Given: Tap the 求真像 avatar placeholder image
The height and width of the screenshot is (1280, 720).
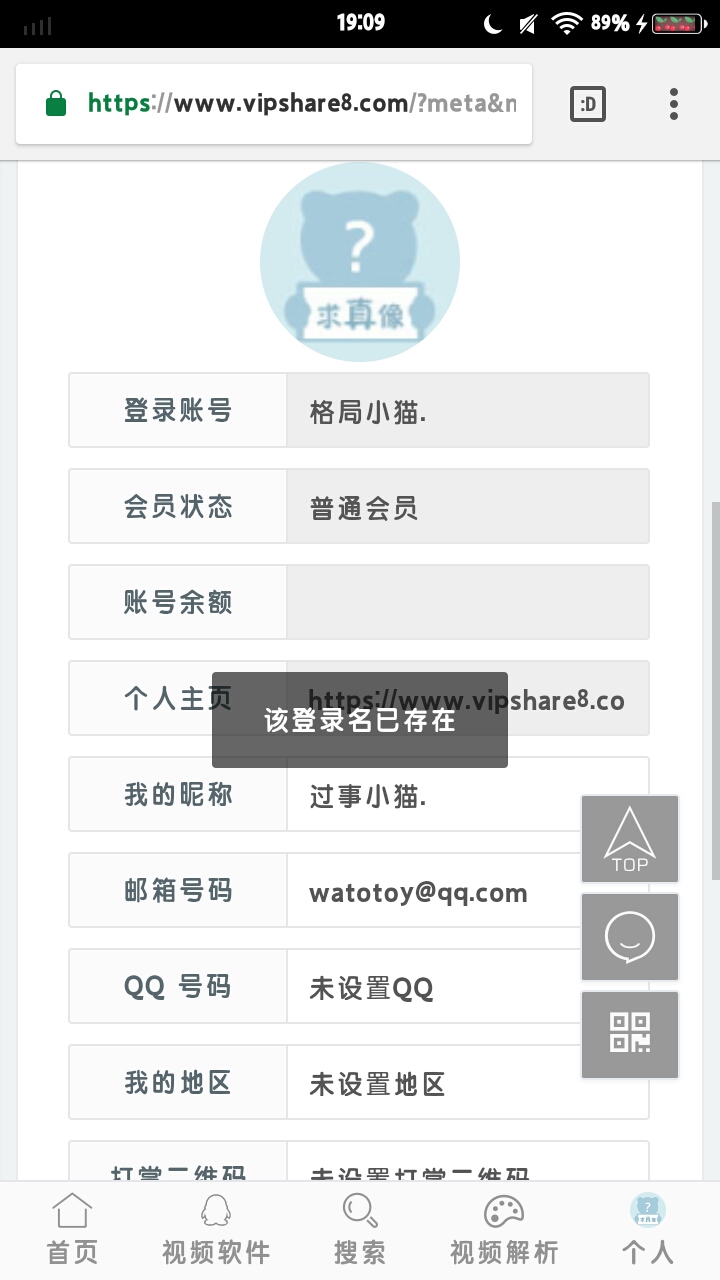Looking at the screenshot, I should (x=360, y=260).
